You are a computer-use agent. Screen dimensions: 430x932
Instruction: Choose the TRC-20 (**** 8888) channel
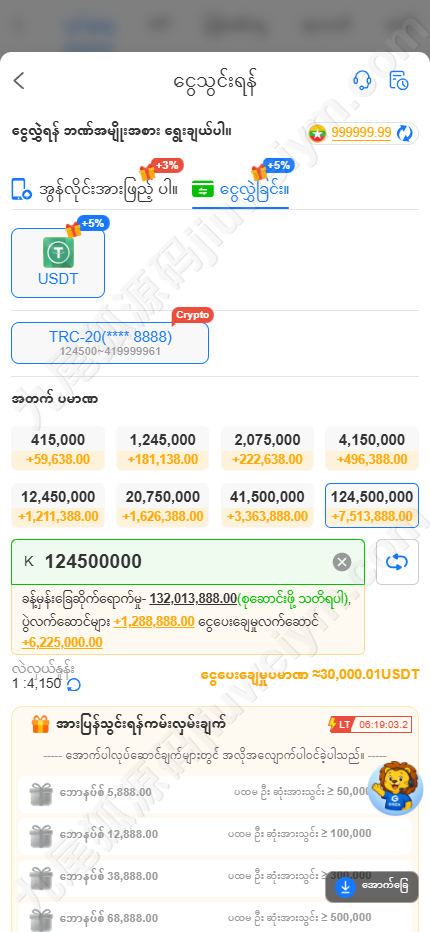pos(110,343)
